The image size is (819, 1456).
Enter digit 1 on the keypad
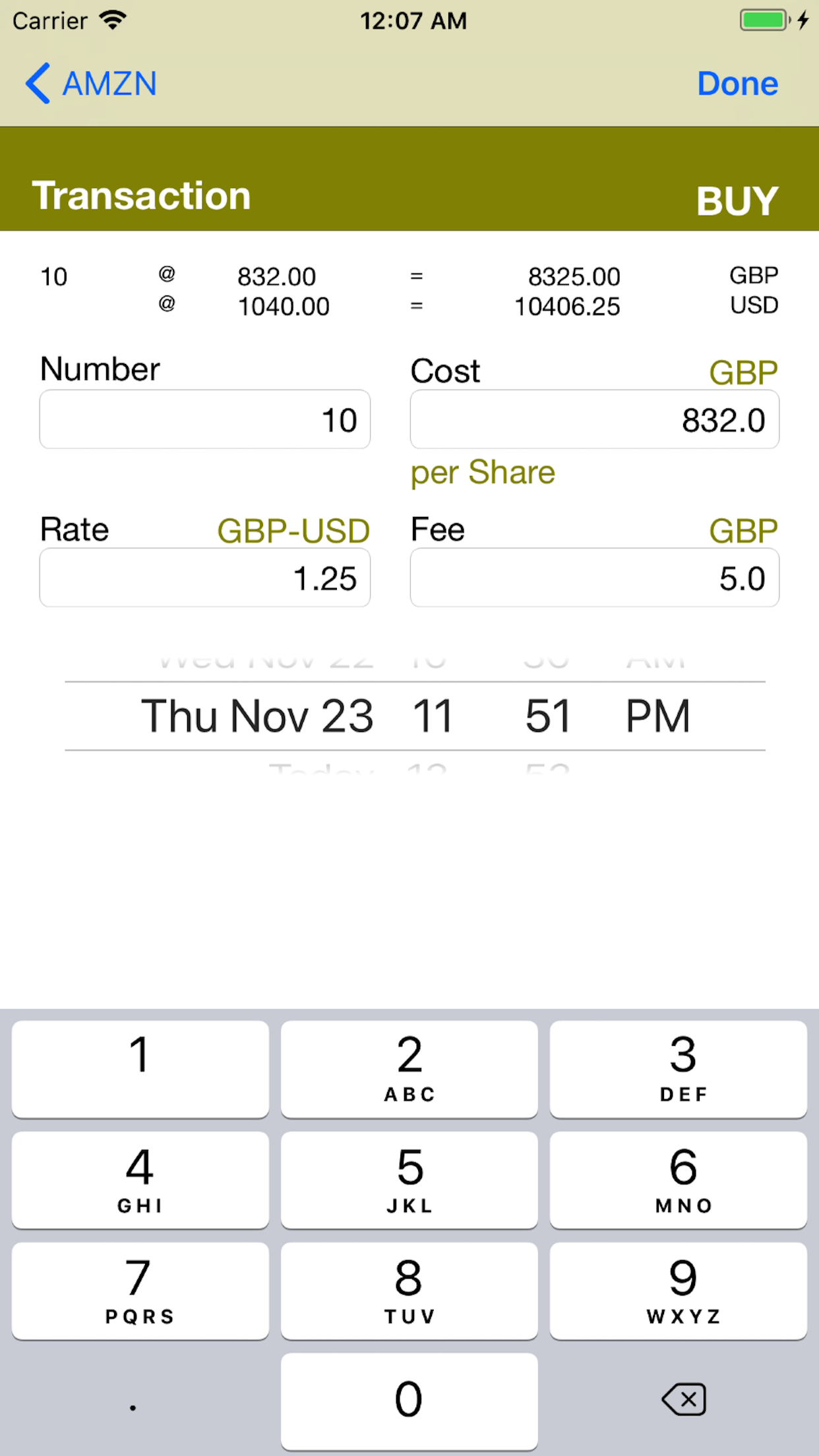click(x=140, y=1069)
